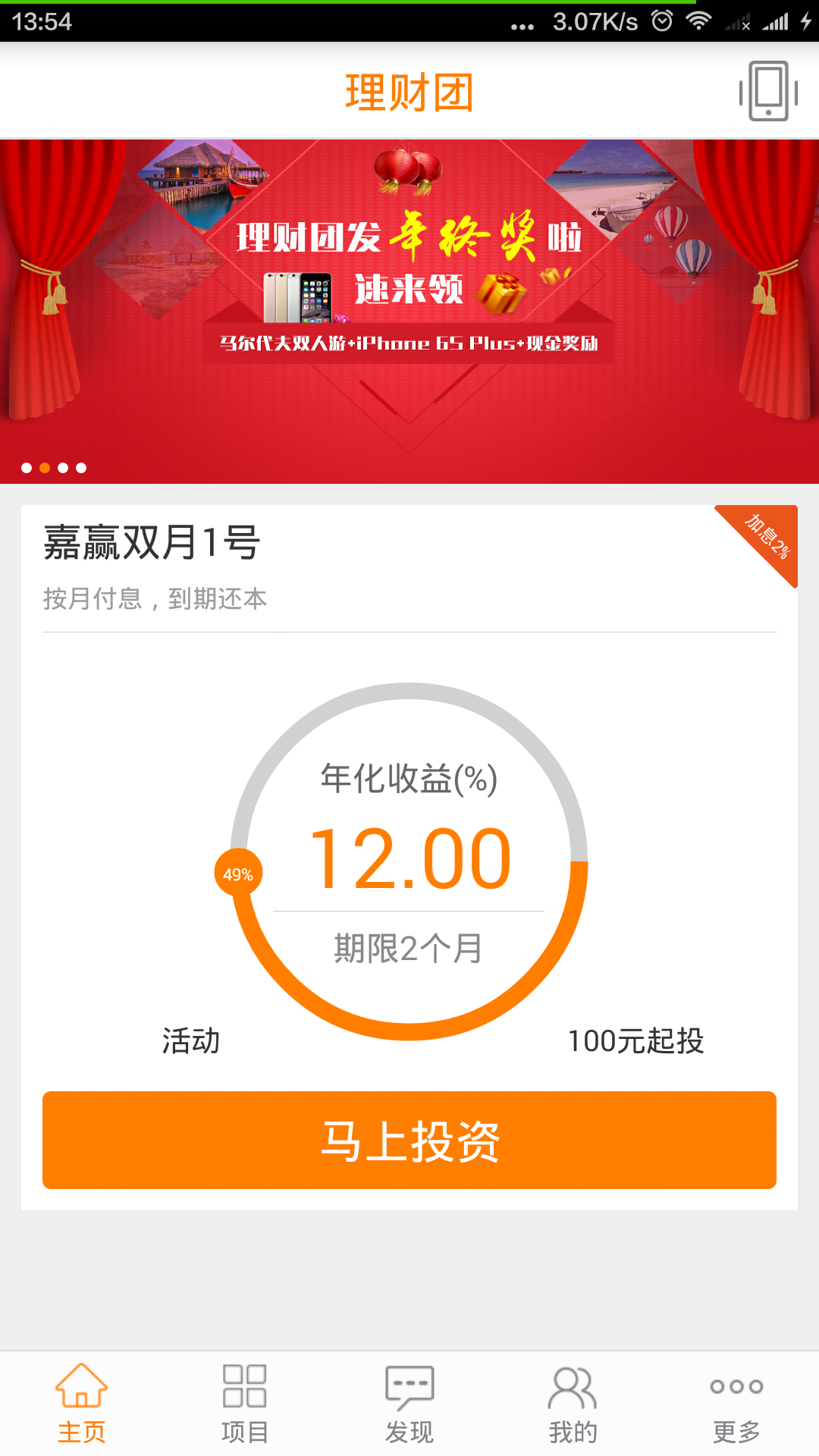Open the 更多 tab
Screen dimensions: 819x1456
pyautogui.click(x=736, y=1404)
